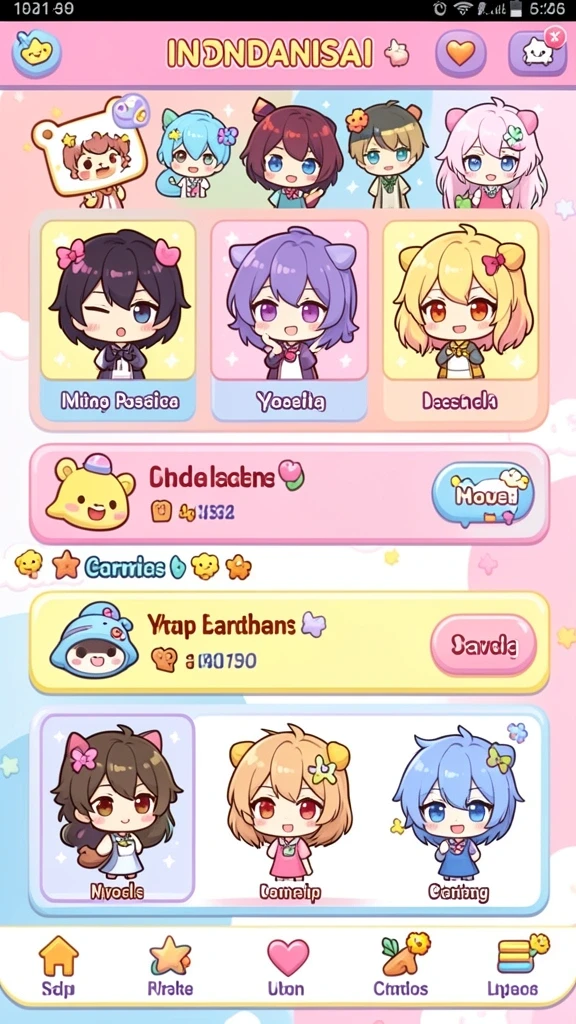Tap the yellow star icon in the header
Viewport: 576px width, 1024px height.
pos(37,52)
